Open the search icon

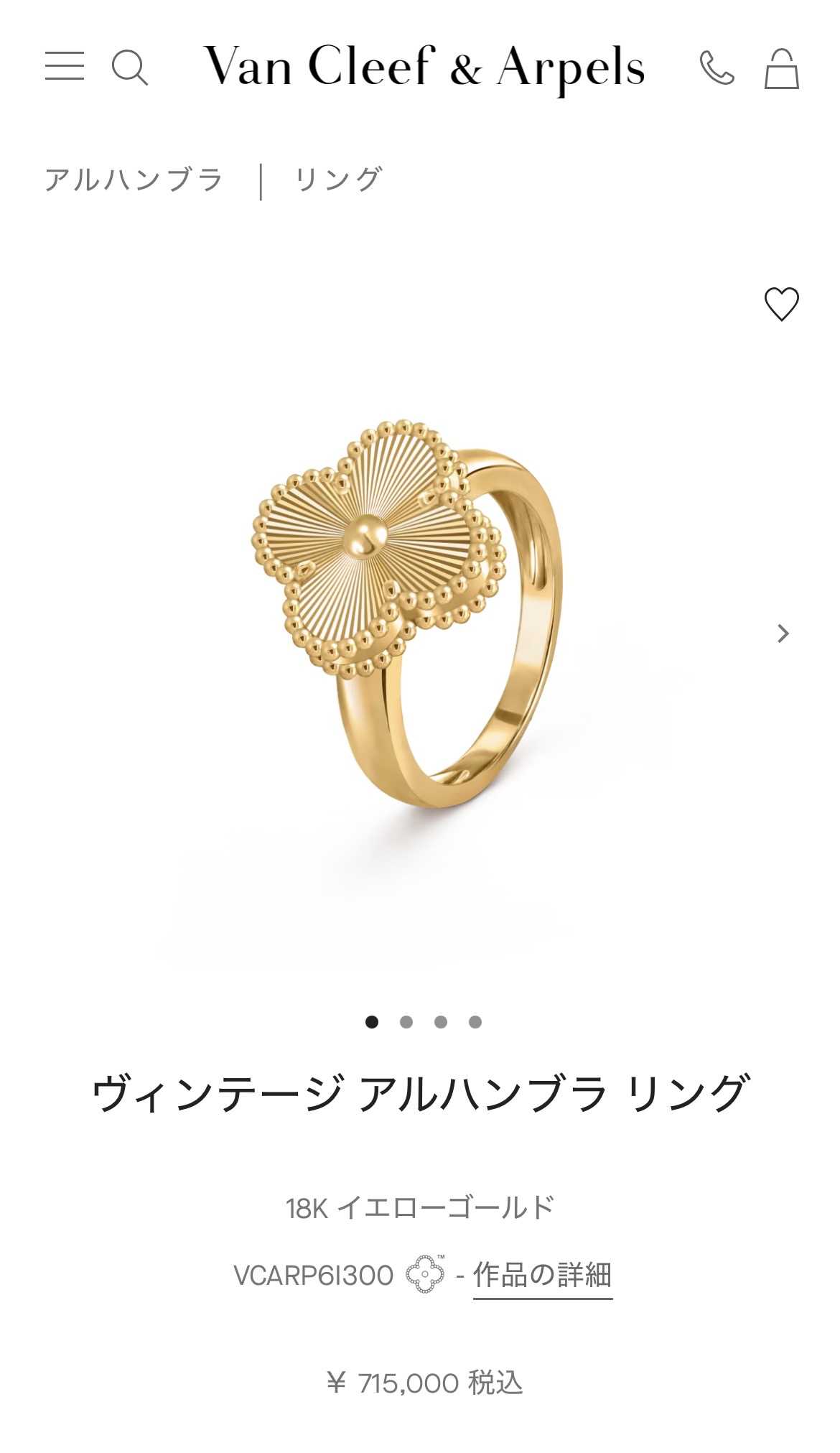pyautogui.click(x=130, y=68)
